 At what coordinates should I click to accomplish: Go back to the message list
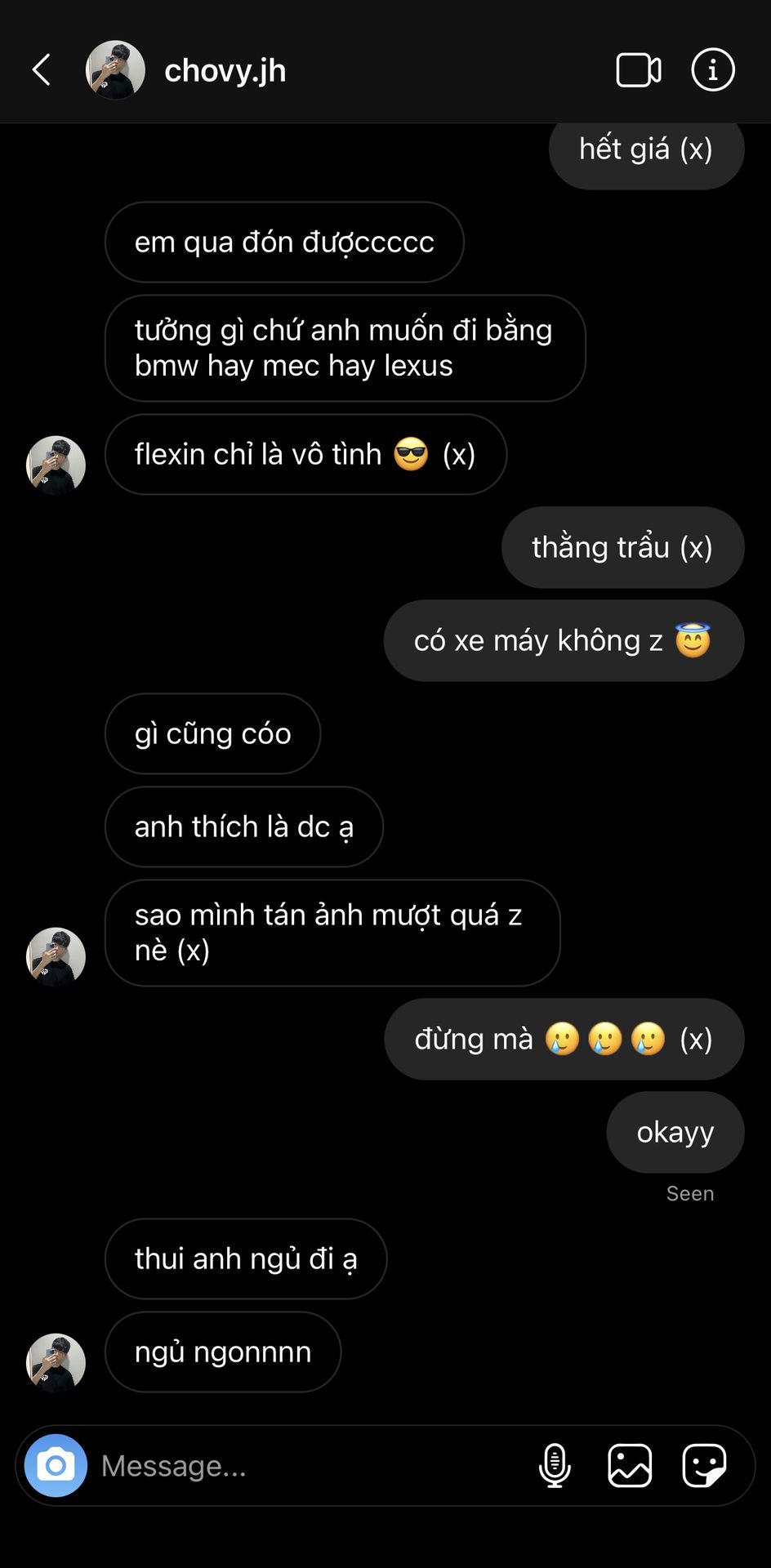pos(42,70)
